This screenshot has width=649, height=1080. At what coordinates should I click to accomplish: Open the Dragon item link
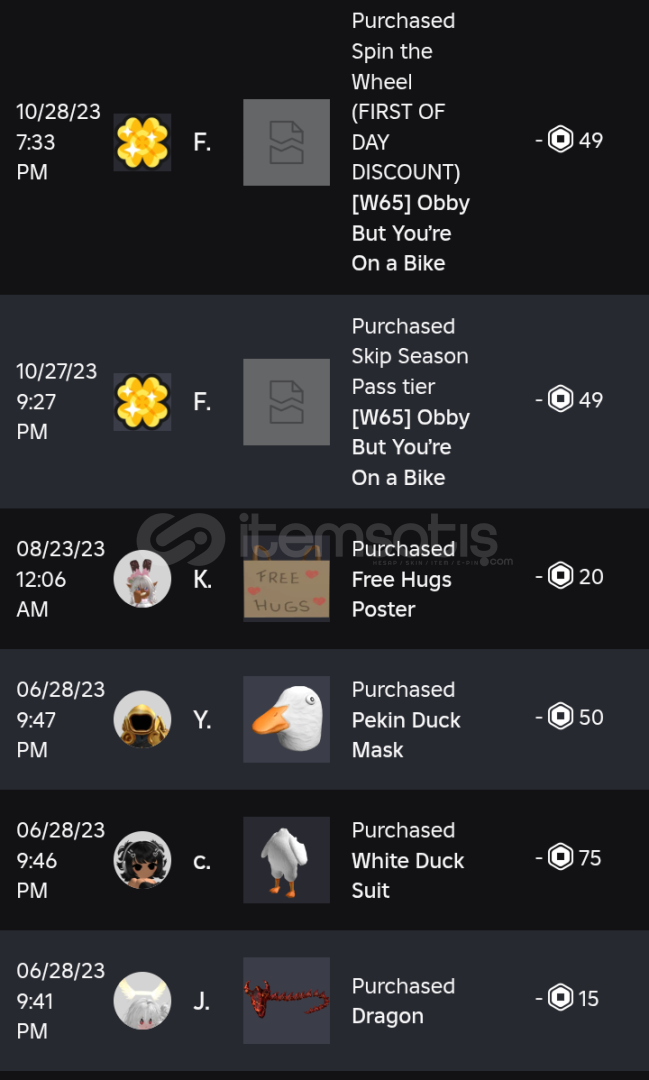387,1016
